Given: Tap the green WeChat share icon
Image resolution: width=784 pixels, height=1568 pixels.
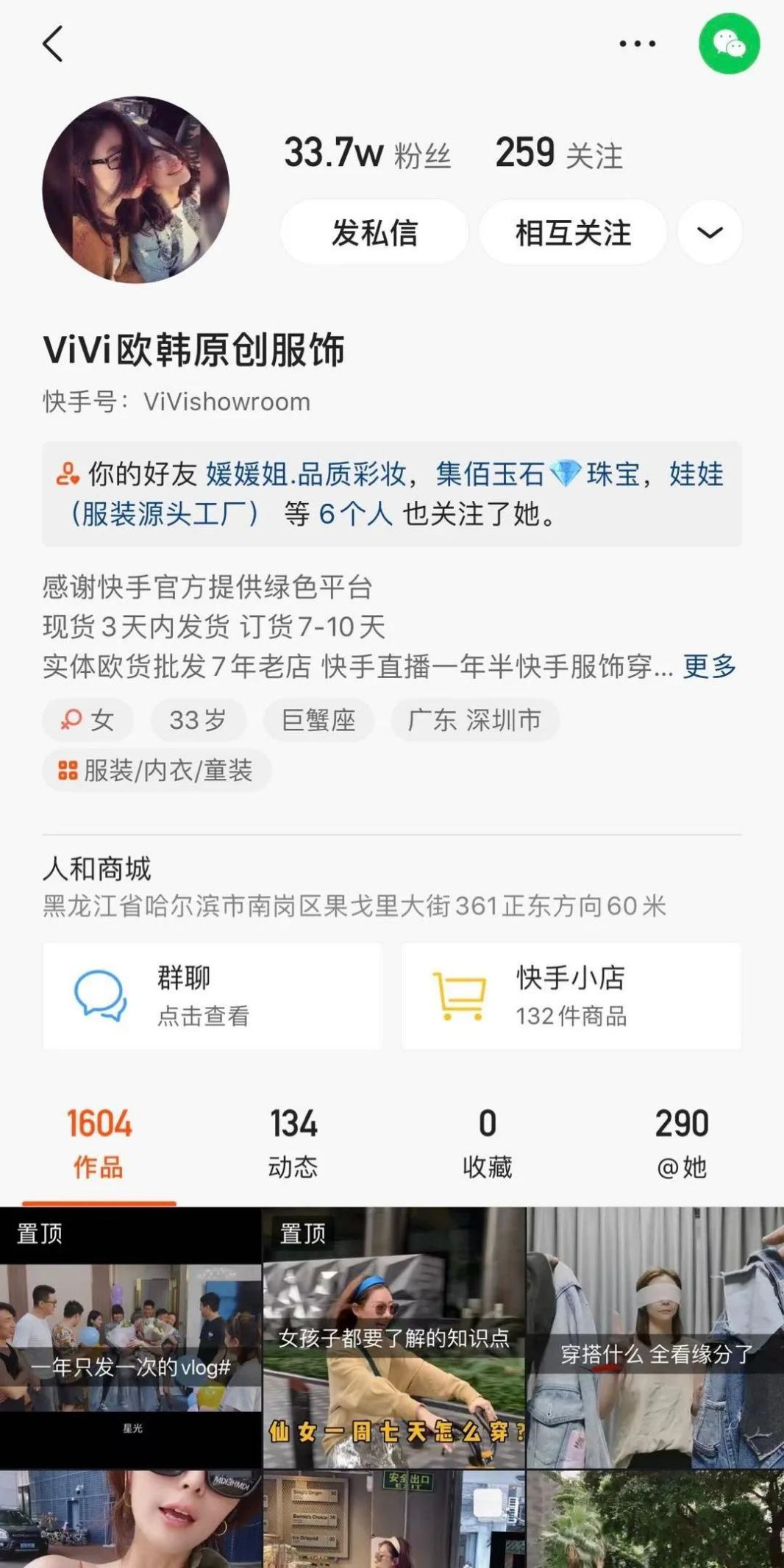Looking at the screenshot, I should coord(729,44).
